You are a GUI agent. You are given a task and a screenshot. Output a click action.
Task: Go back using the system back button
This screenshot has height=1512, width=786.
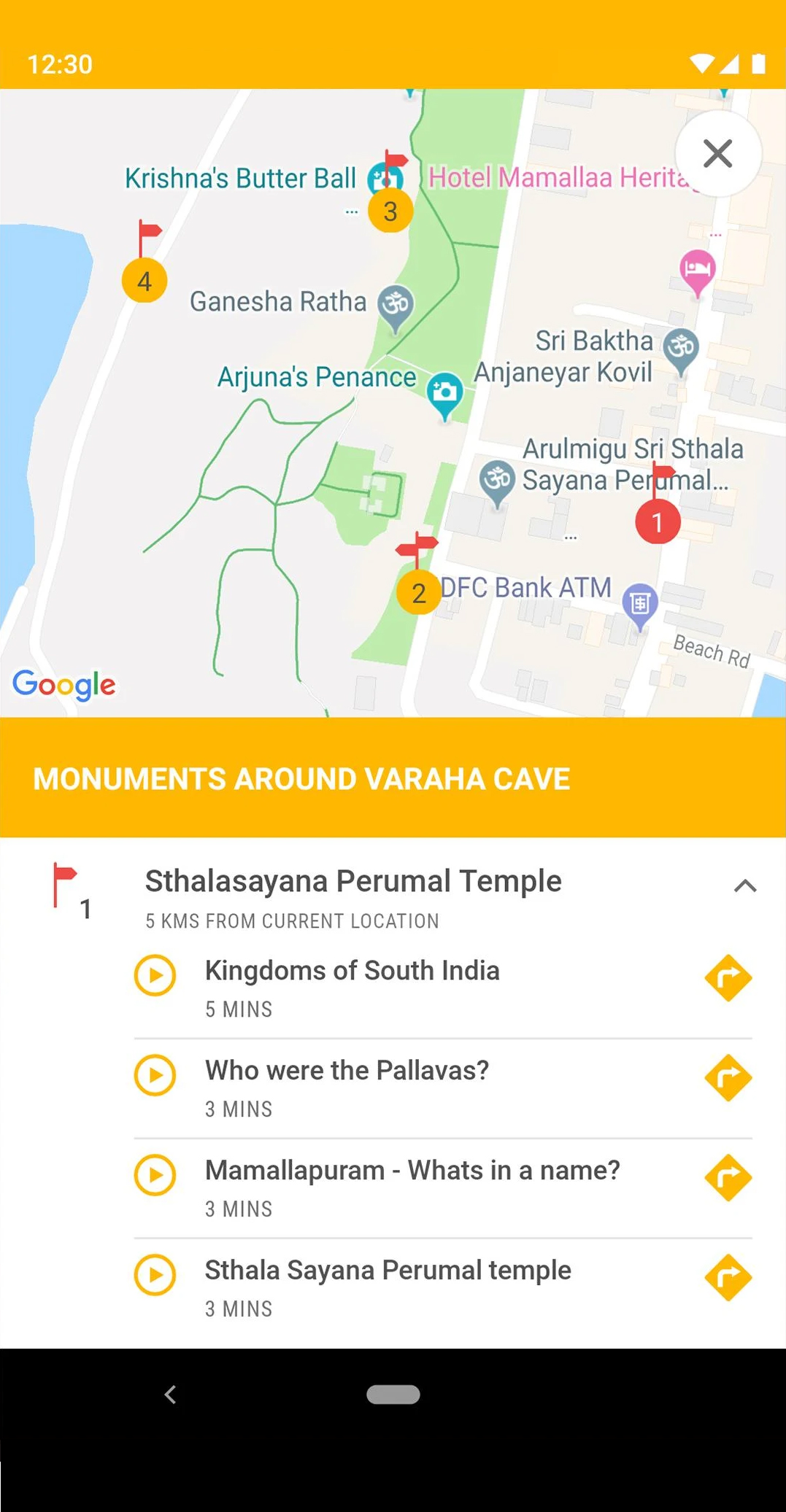(x=171, y=1395)
